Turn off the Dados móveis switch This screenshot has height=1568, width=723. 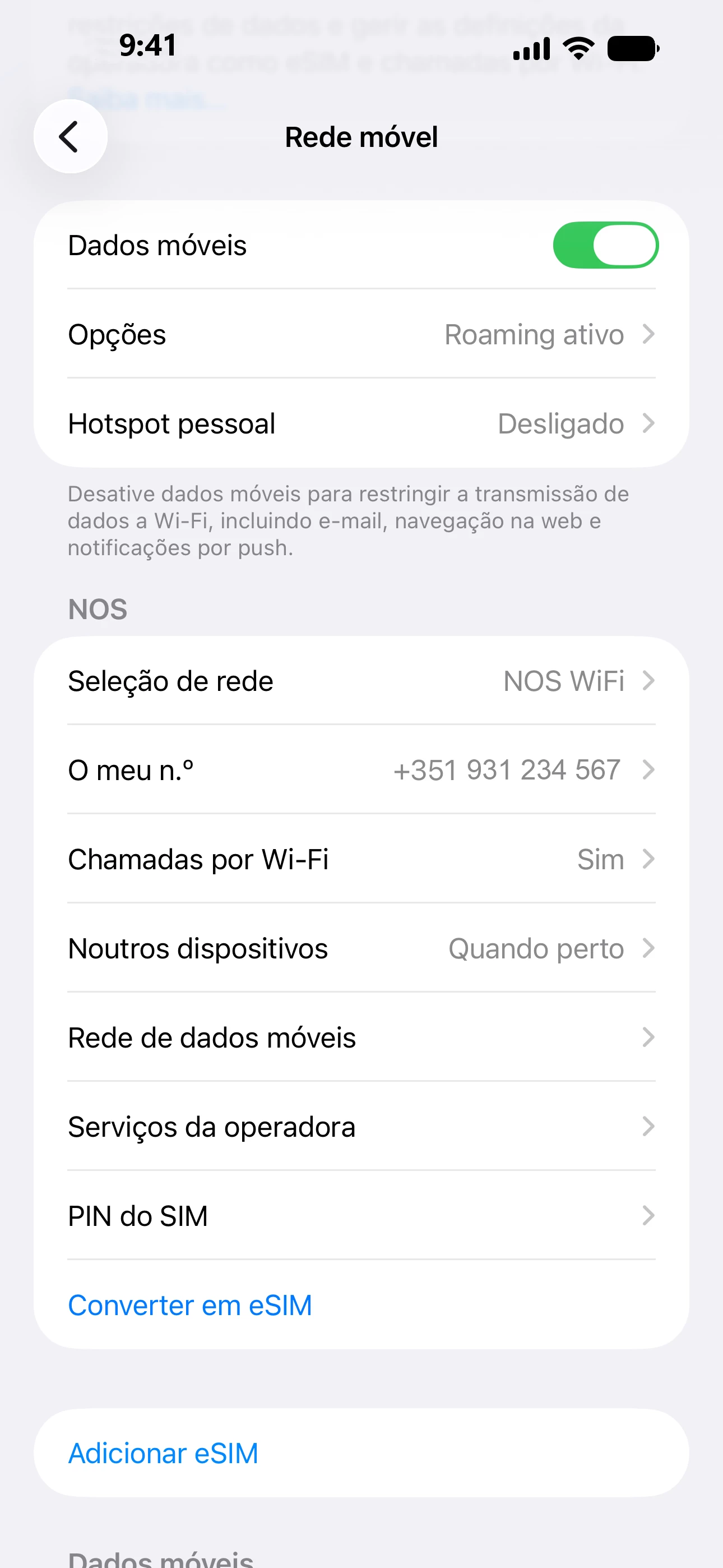click(x=605, y=245)
